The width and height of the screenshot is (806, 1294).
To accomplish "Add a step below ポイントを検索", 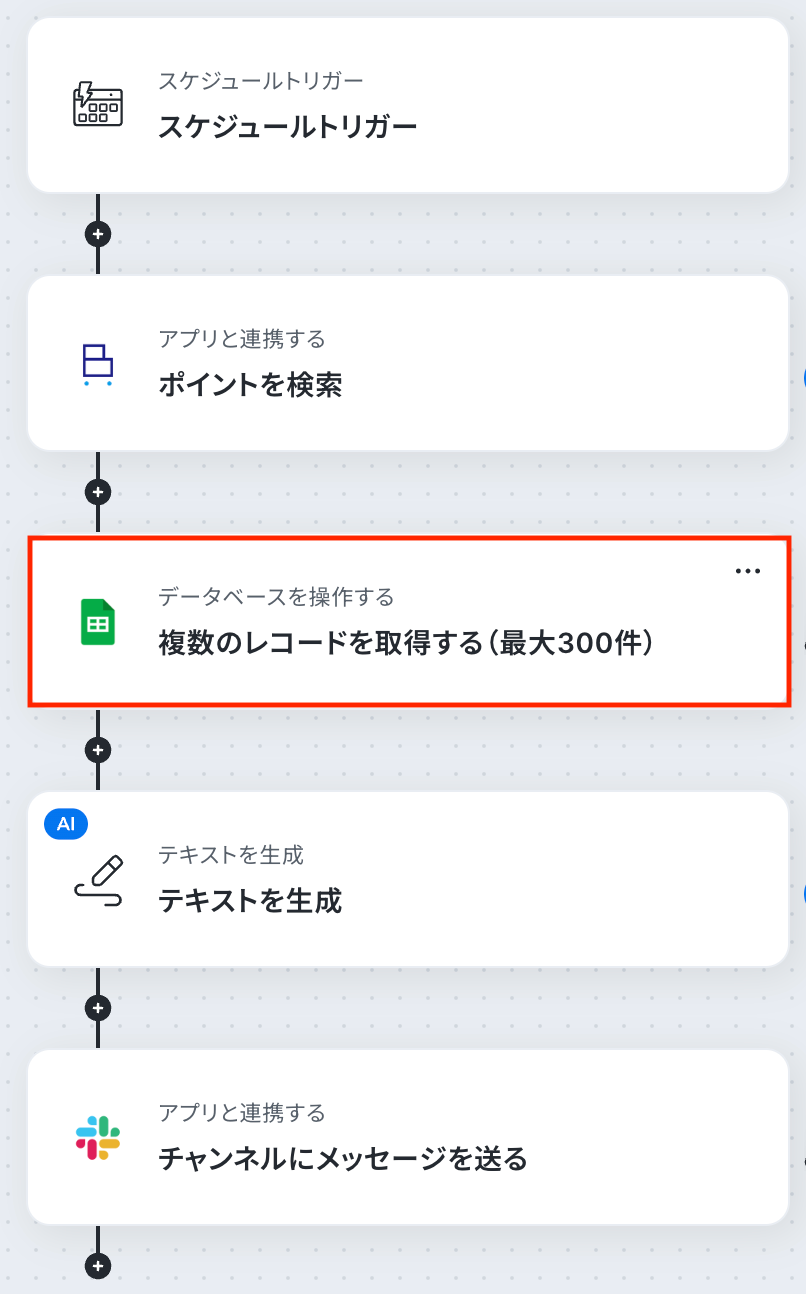I will point(97,492).
